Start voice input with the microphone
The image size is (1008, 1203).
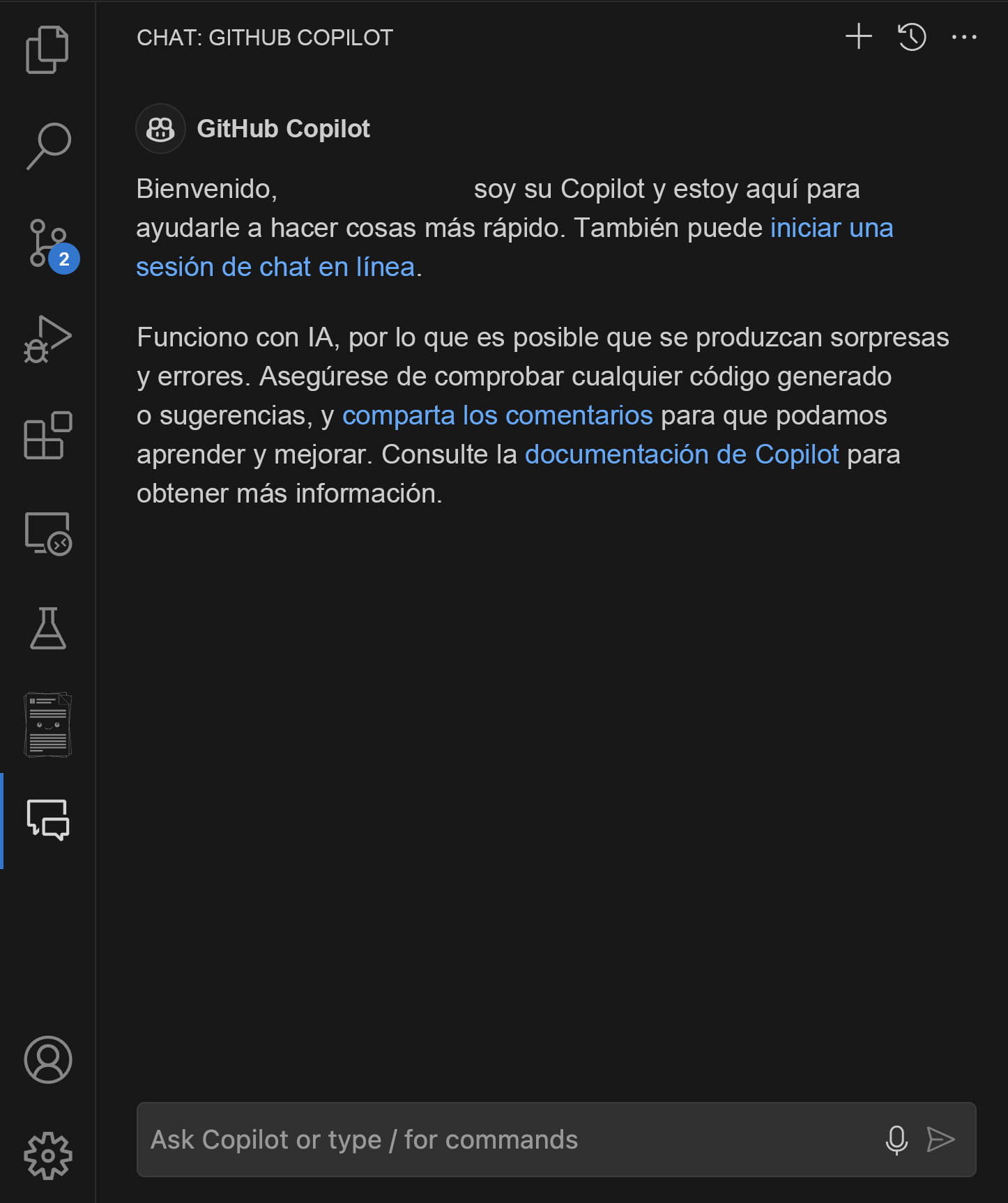tap(896, 1140)
